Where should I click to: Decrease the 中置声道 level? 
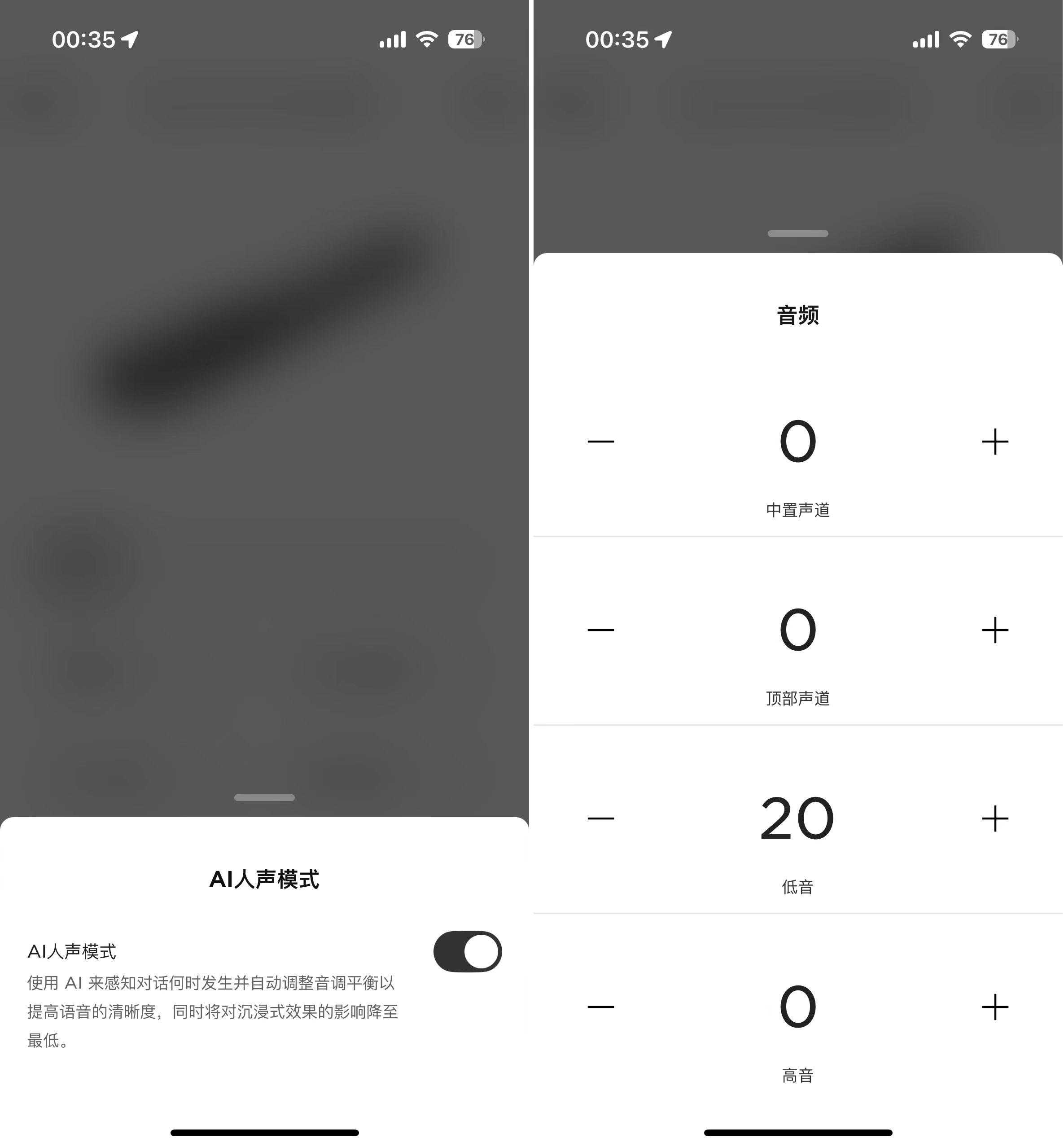point(600,442)
